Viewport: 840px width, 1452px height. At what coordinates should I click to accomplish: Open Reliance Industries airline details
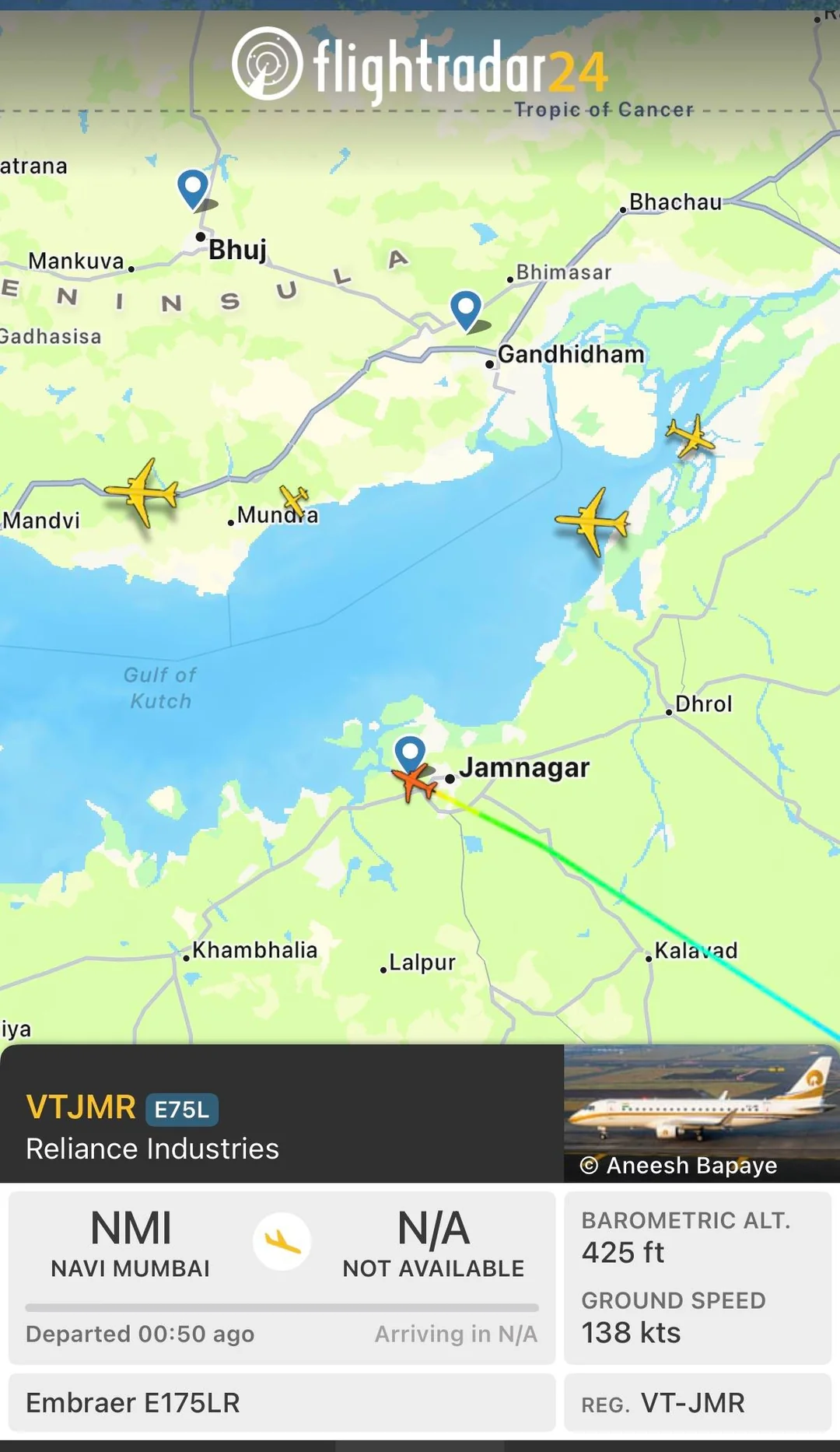click(x=152, y=1149)
